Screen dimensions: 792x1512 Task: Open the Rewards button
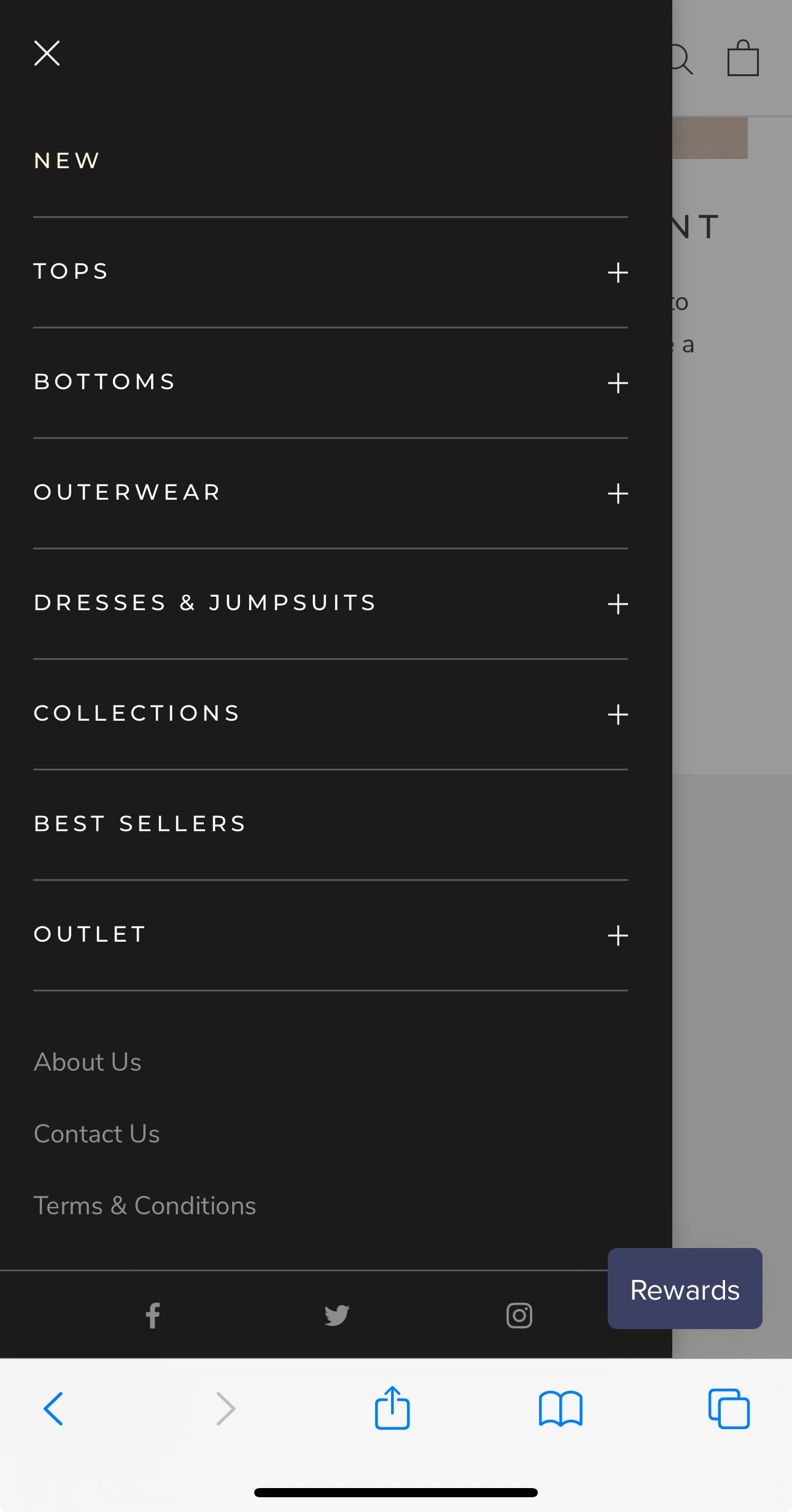(685, 1289)
